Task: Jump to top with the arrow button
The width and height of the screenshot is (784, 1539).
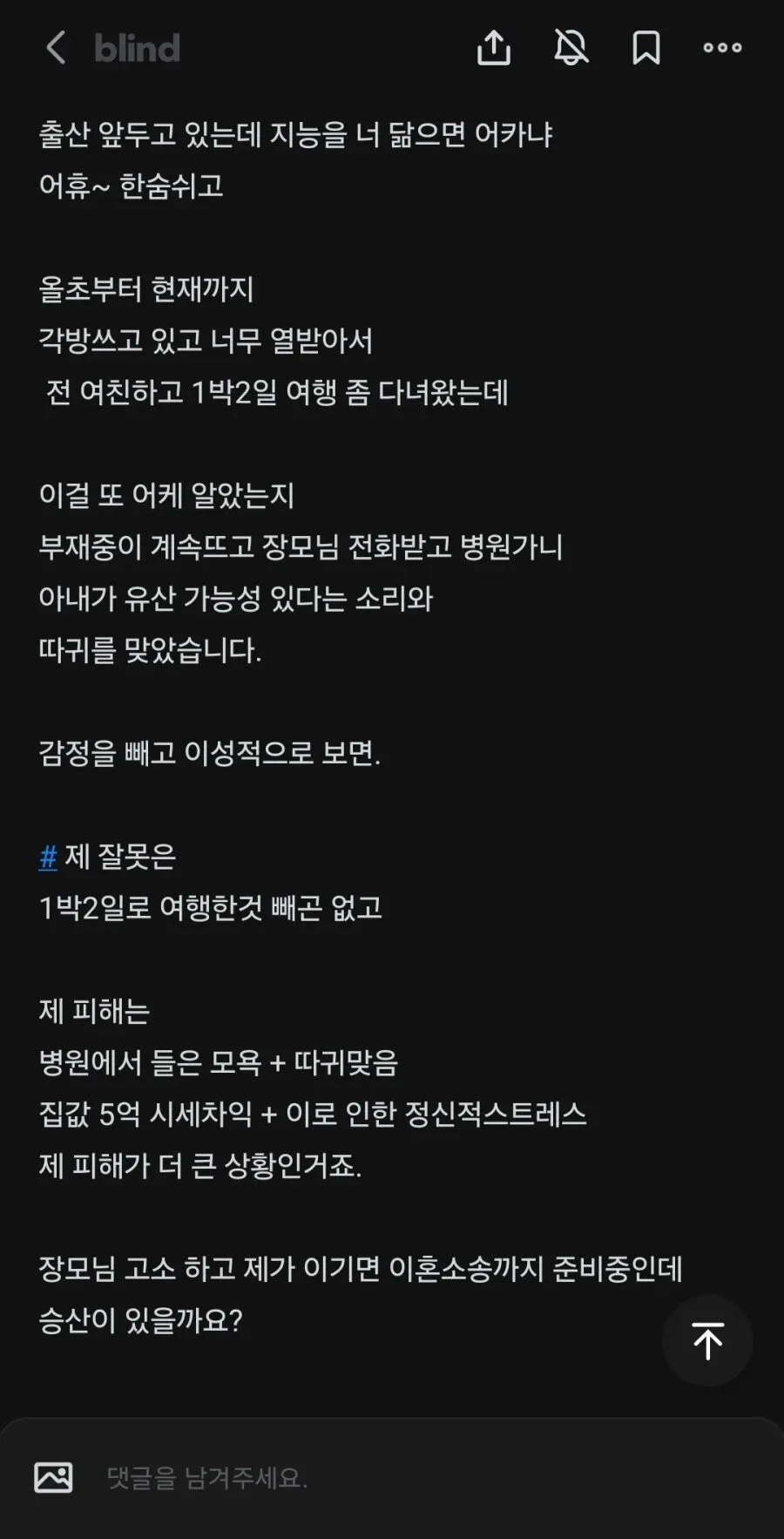Action: click(x=707, y=1340)
